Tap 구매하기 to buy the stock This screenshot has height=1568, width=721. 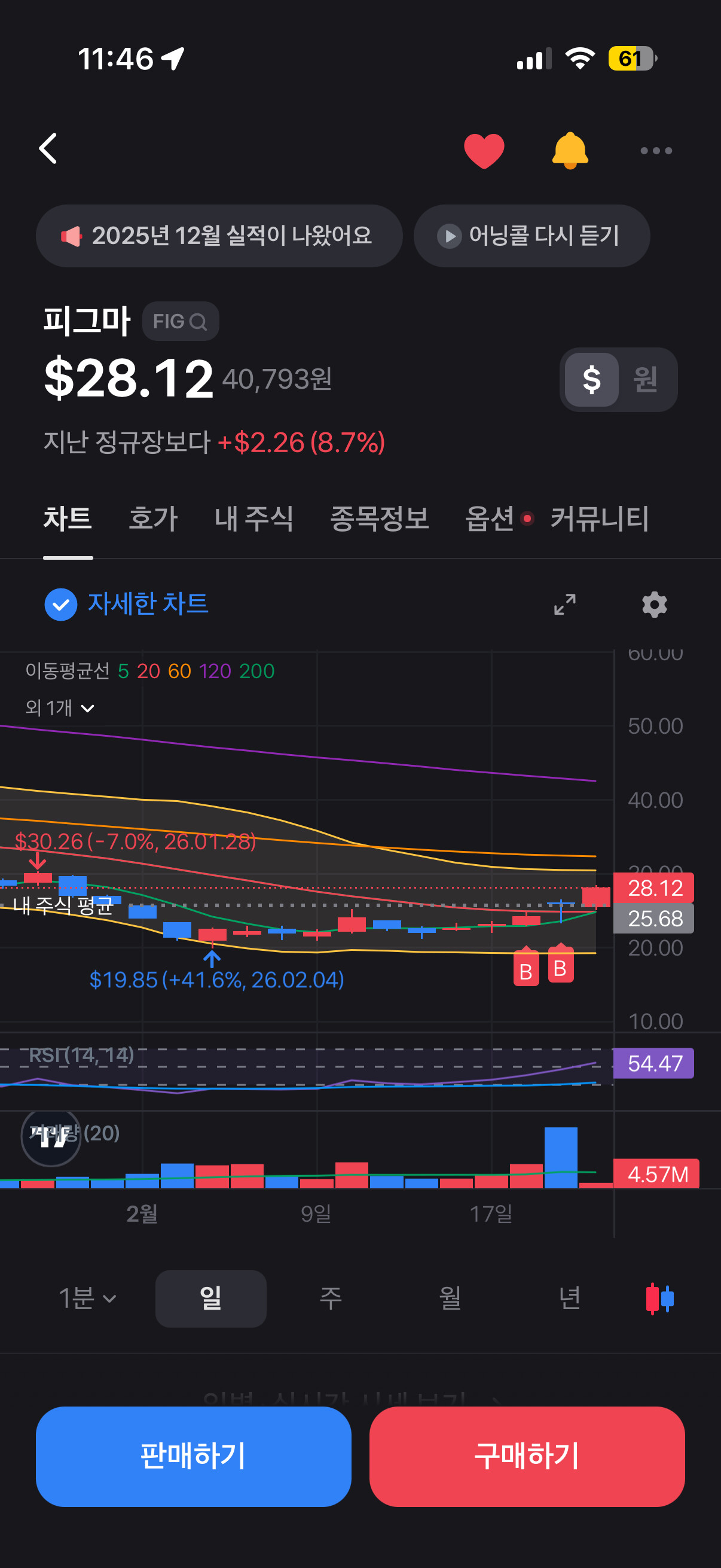526,1456
